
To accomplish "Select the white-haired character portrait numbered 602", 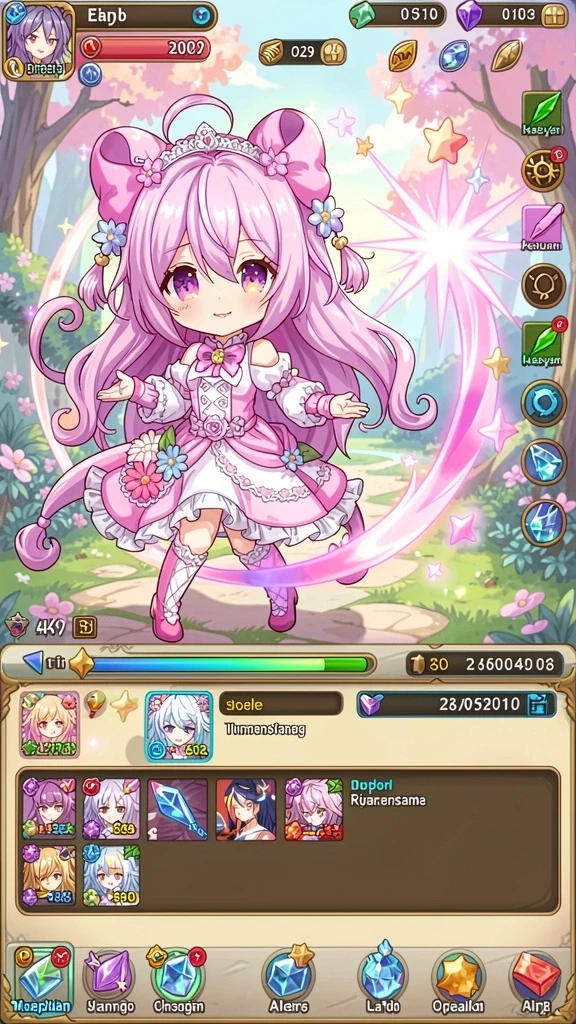I will (x=179, y=727).
